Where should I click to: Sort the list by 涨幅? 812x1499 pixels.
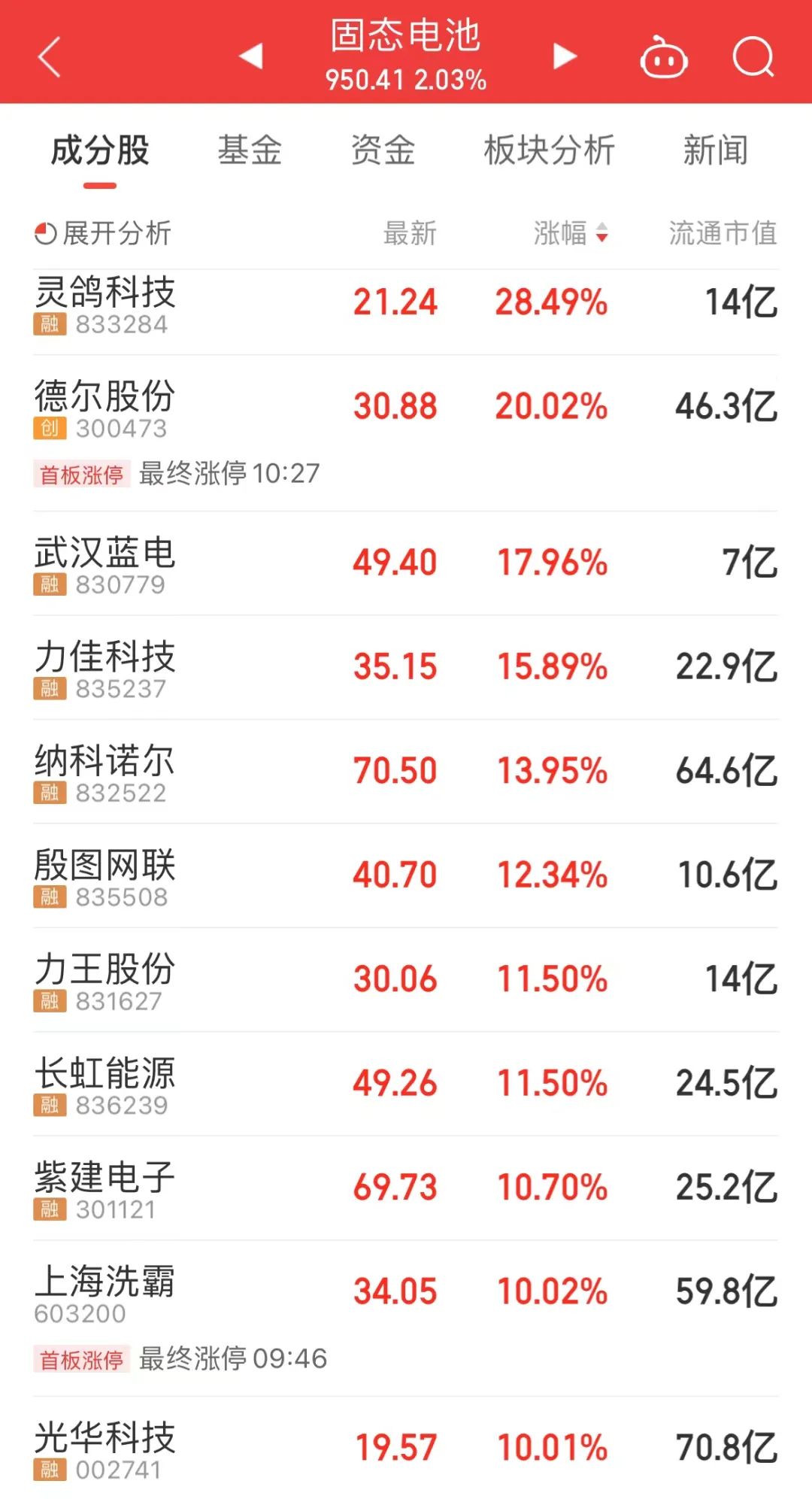[x=571, y=233]
